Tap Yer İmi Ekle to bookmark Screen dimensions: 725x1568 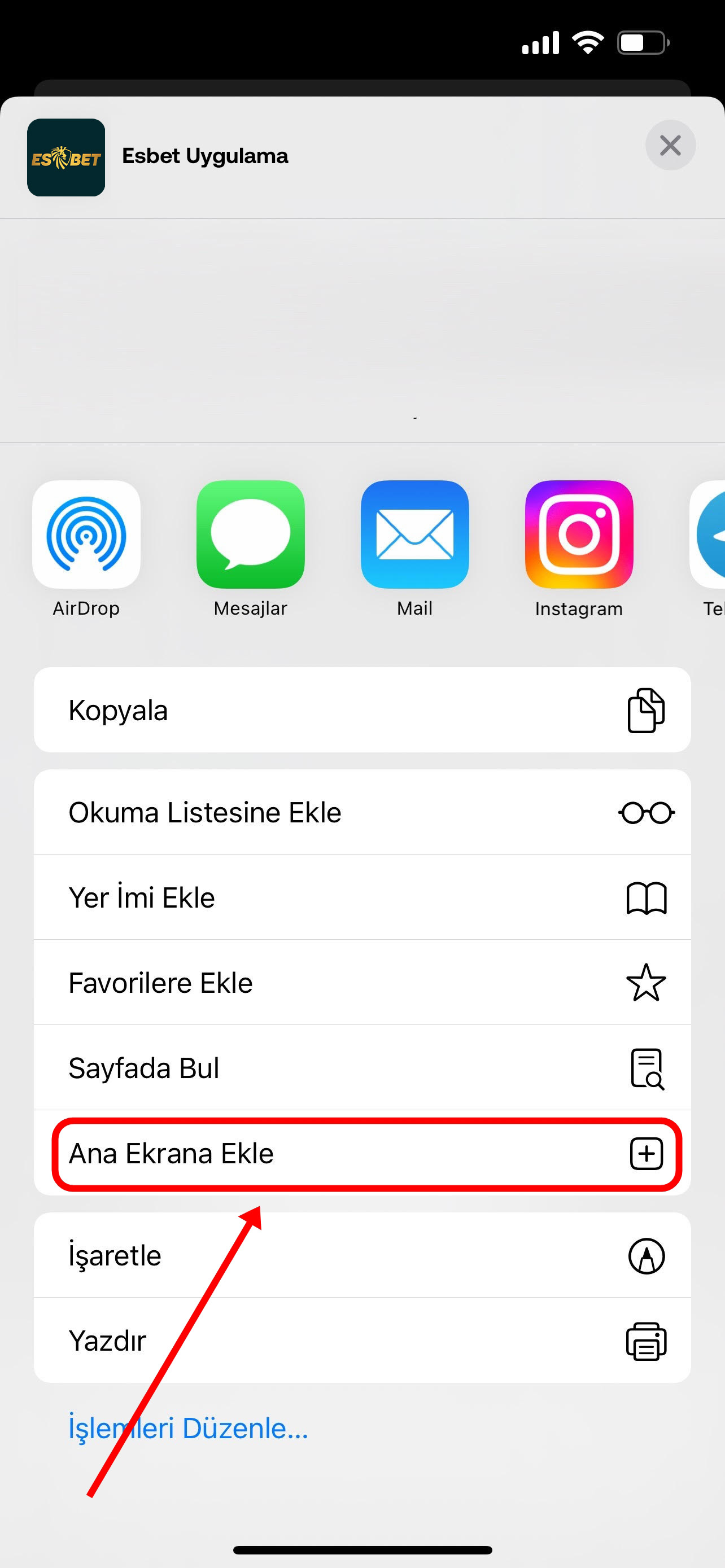click(362, 897)
